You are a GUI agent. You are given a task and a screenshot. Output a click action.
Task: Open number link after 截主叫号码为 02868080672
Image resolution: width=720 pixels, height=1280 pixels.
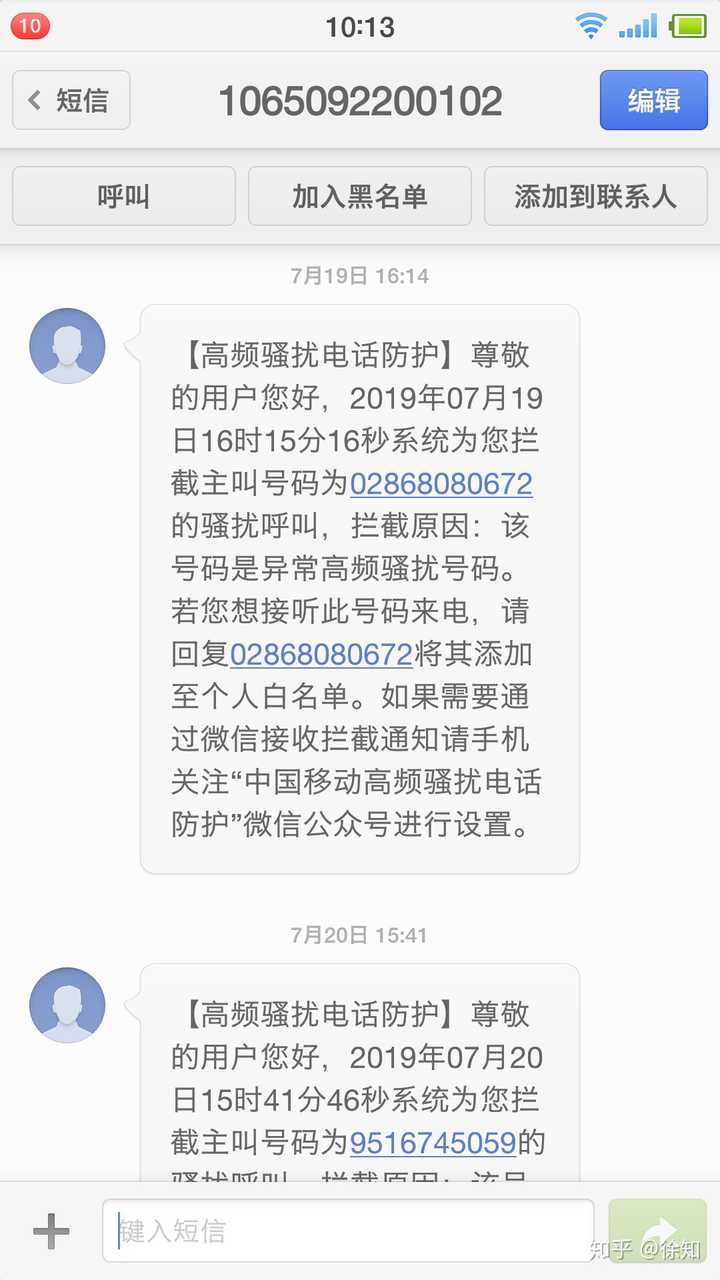(441, 484)
